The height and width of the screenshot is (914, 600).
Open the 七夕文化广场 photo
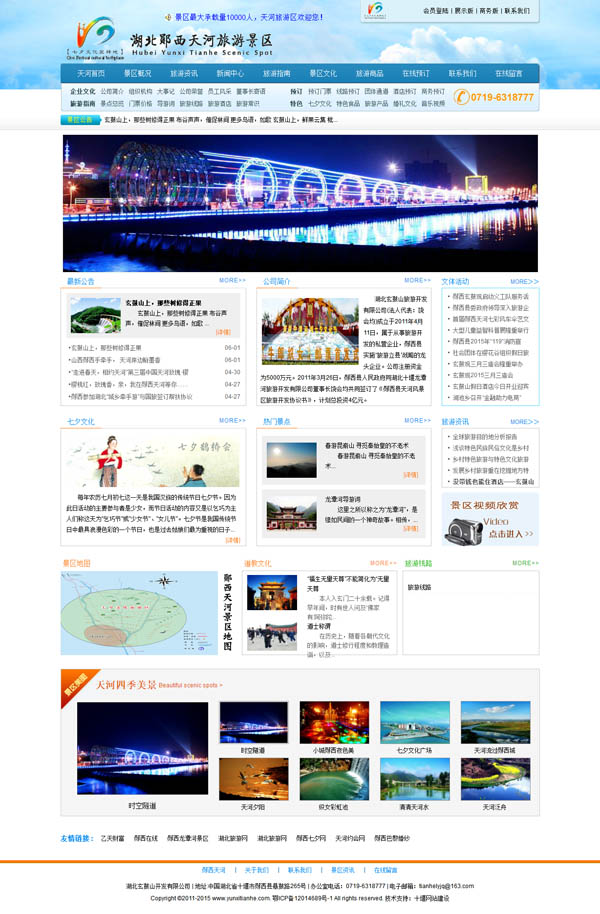(414, 722)
